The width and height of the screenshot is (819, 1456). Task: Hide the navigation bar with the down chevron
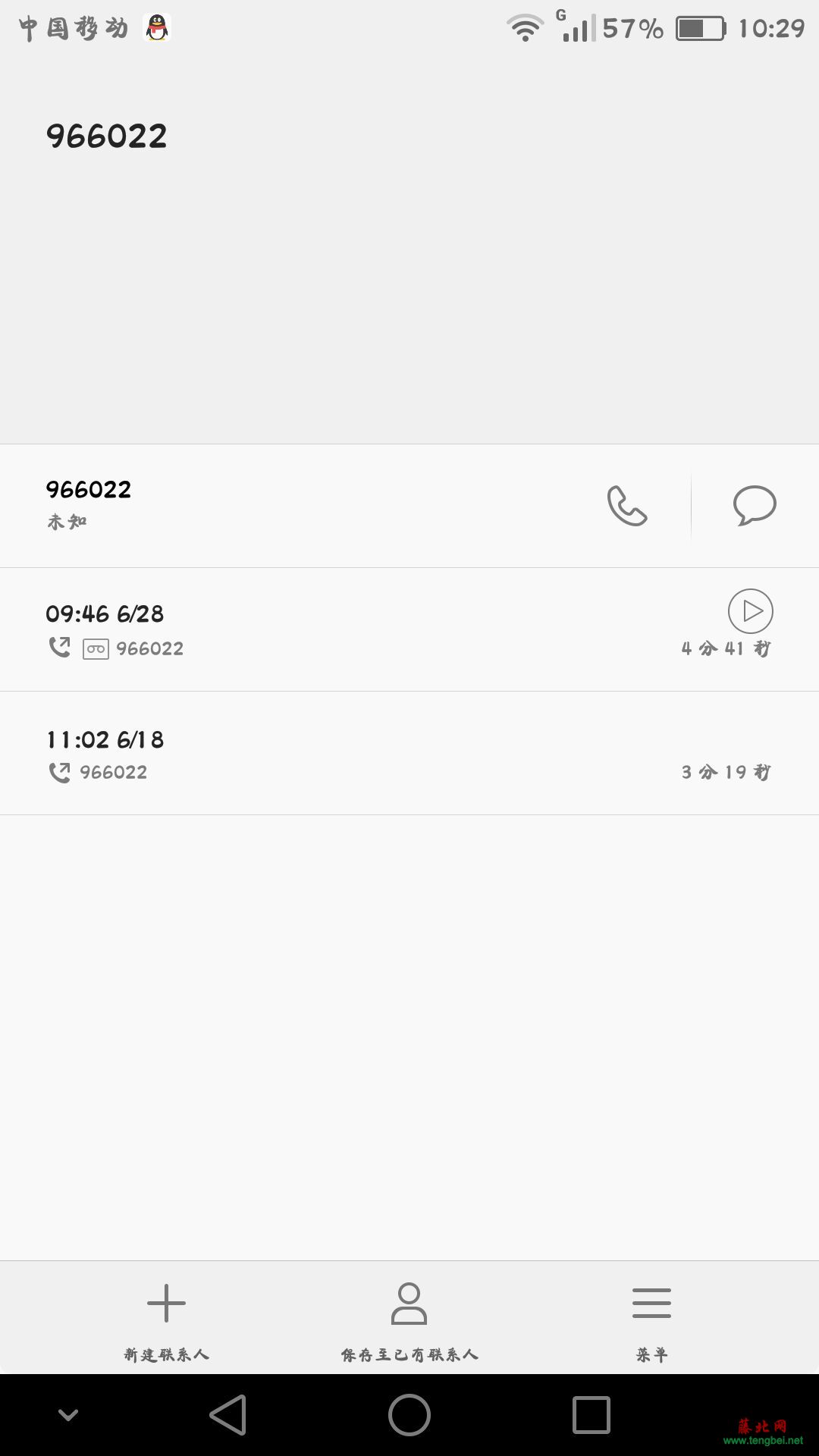(x=68, y=1415)
